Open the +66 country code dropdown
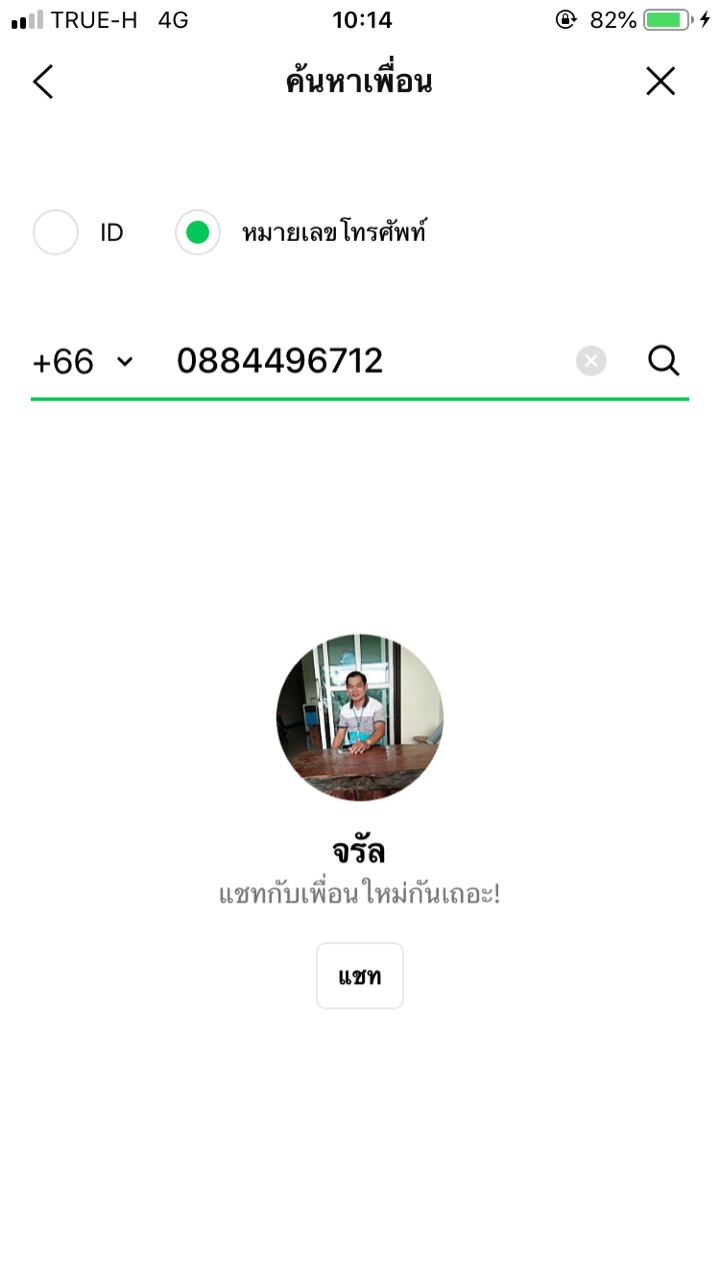Screen dimensions: 719x1280 coord(83,361)
